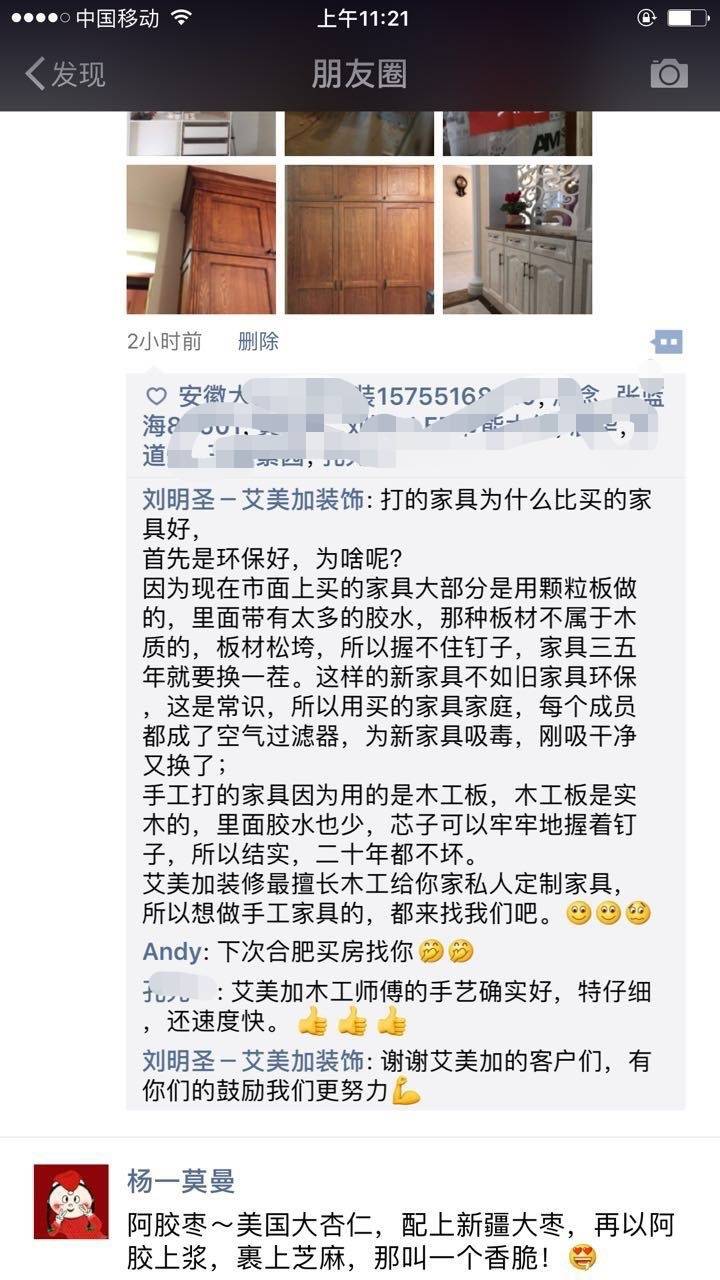Open Andy's profile from the comment
Screen dimensions: 720x1280
tap(172, 951)
